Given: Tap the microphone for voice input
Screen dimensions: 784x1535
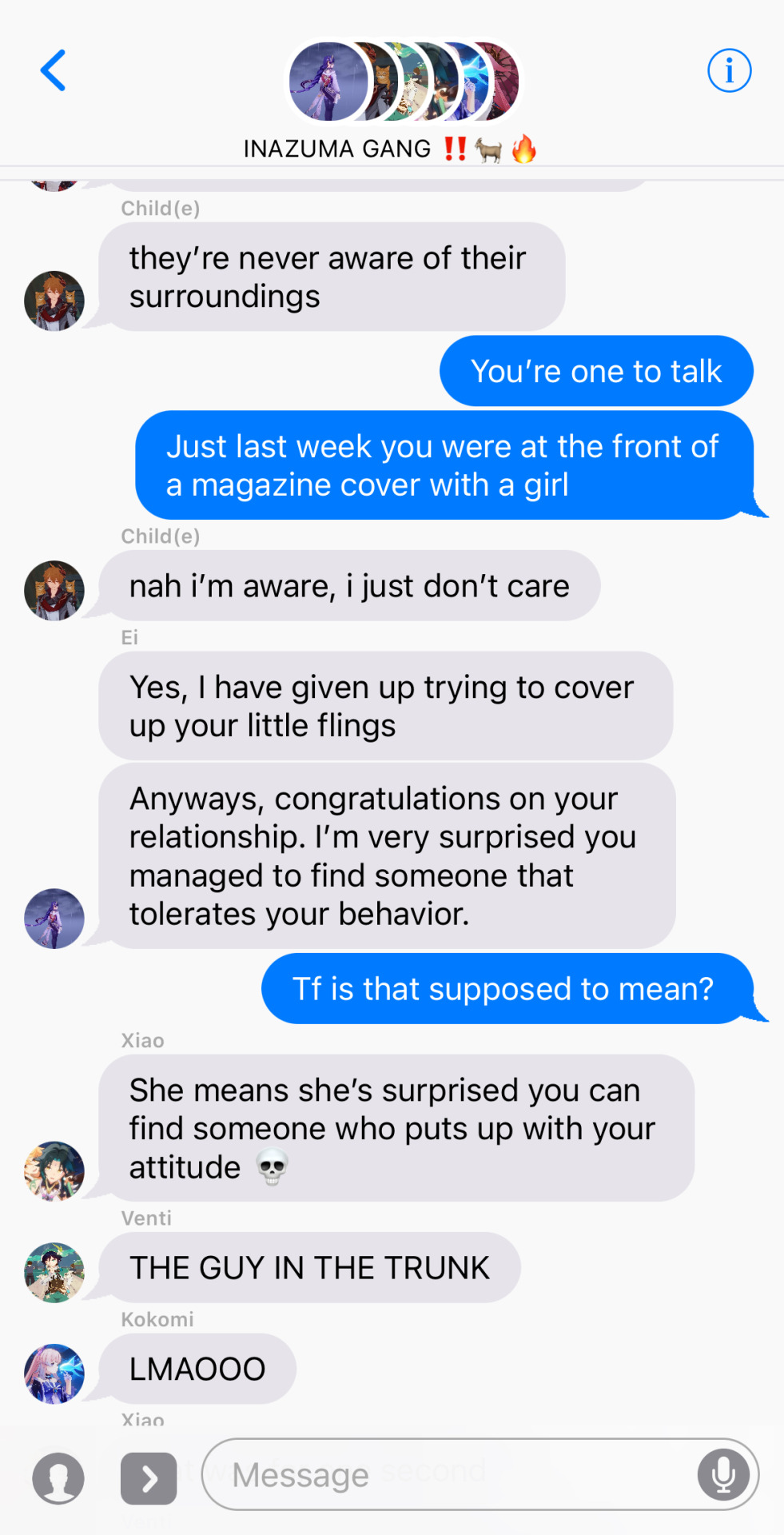Looking at the screenshot, I should (723, 1474).
